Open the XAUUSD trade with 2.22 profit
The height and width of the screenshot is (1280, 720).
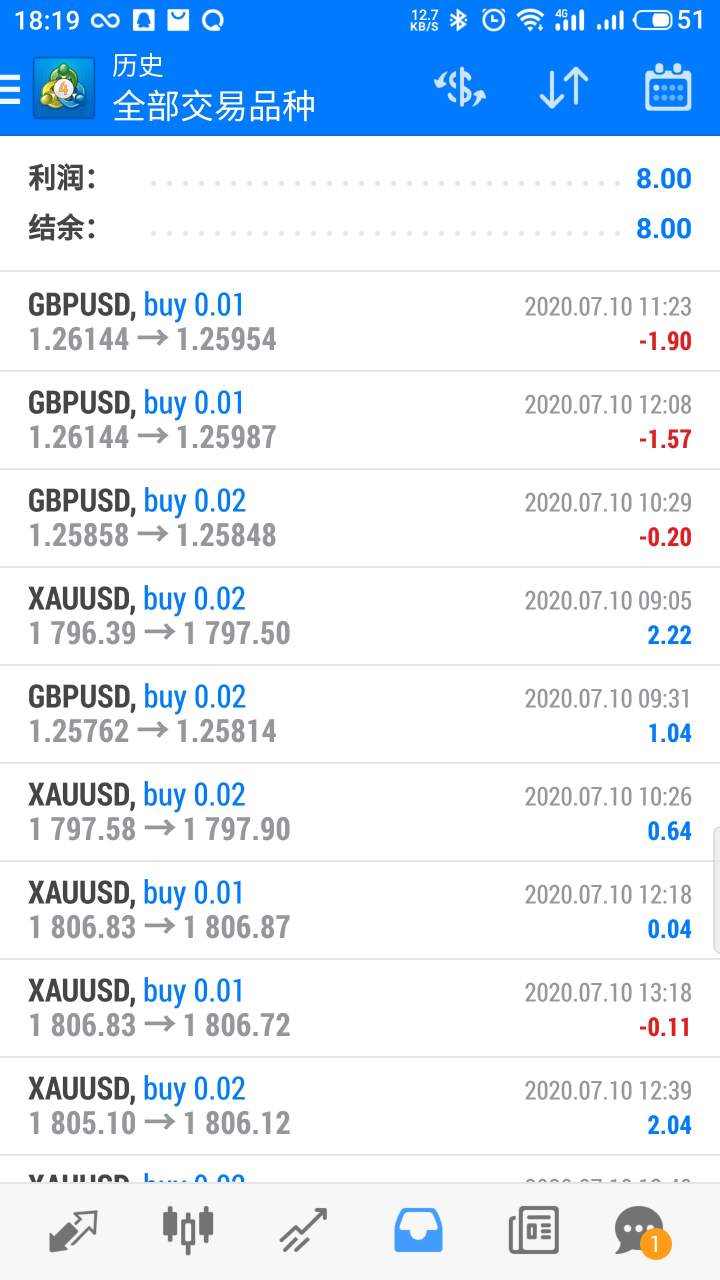(360, 616)
